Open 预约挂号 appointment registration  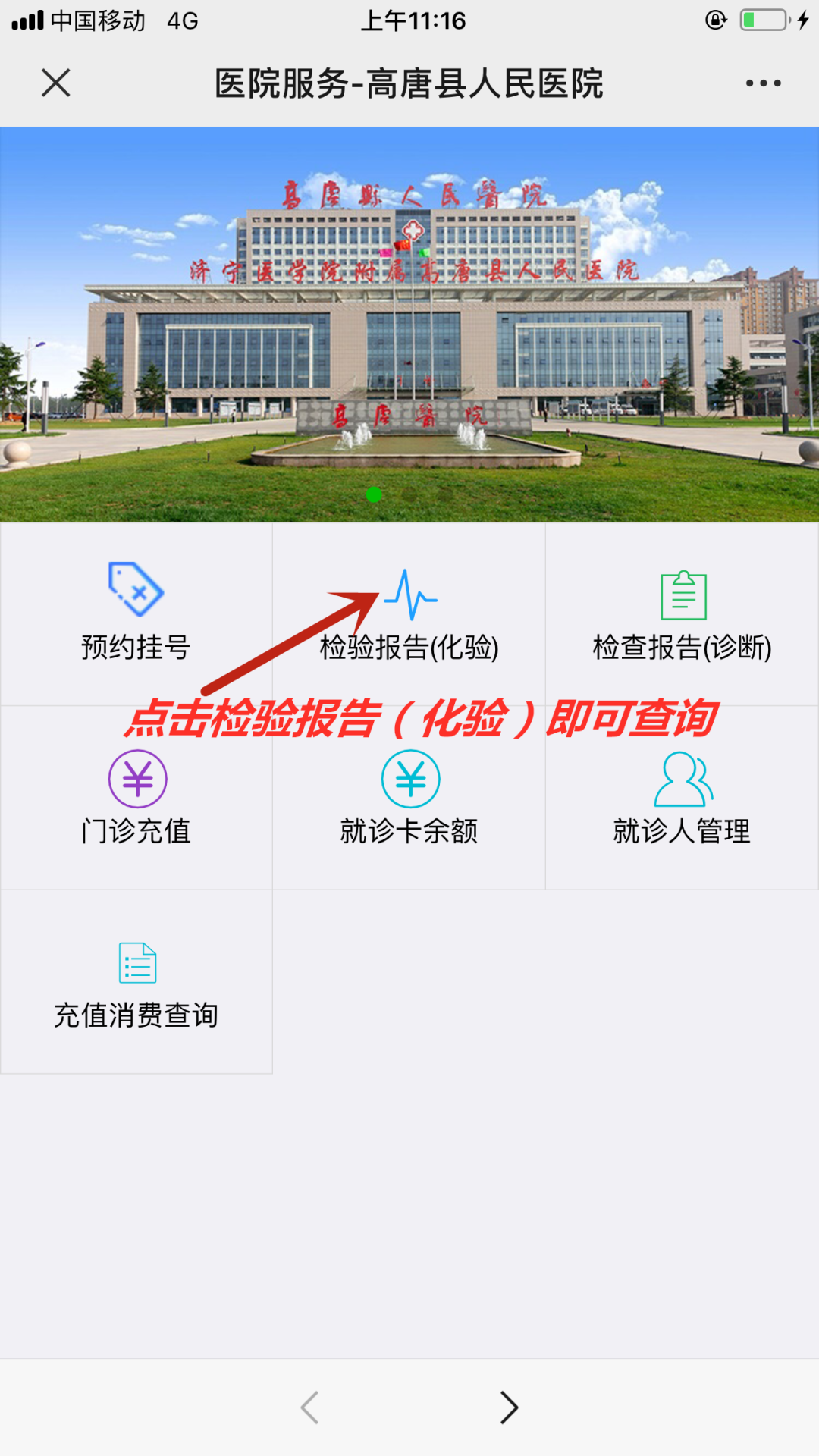[x=136, y=613]
